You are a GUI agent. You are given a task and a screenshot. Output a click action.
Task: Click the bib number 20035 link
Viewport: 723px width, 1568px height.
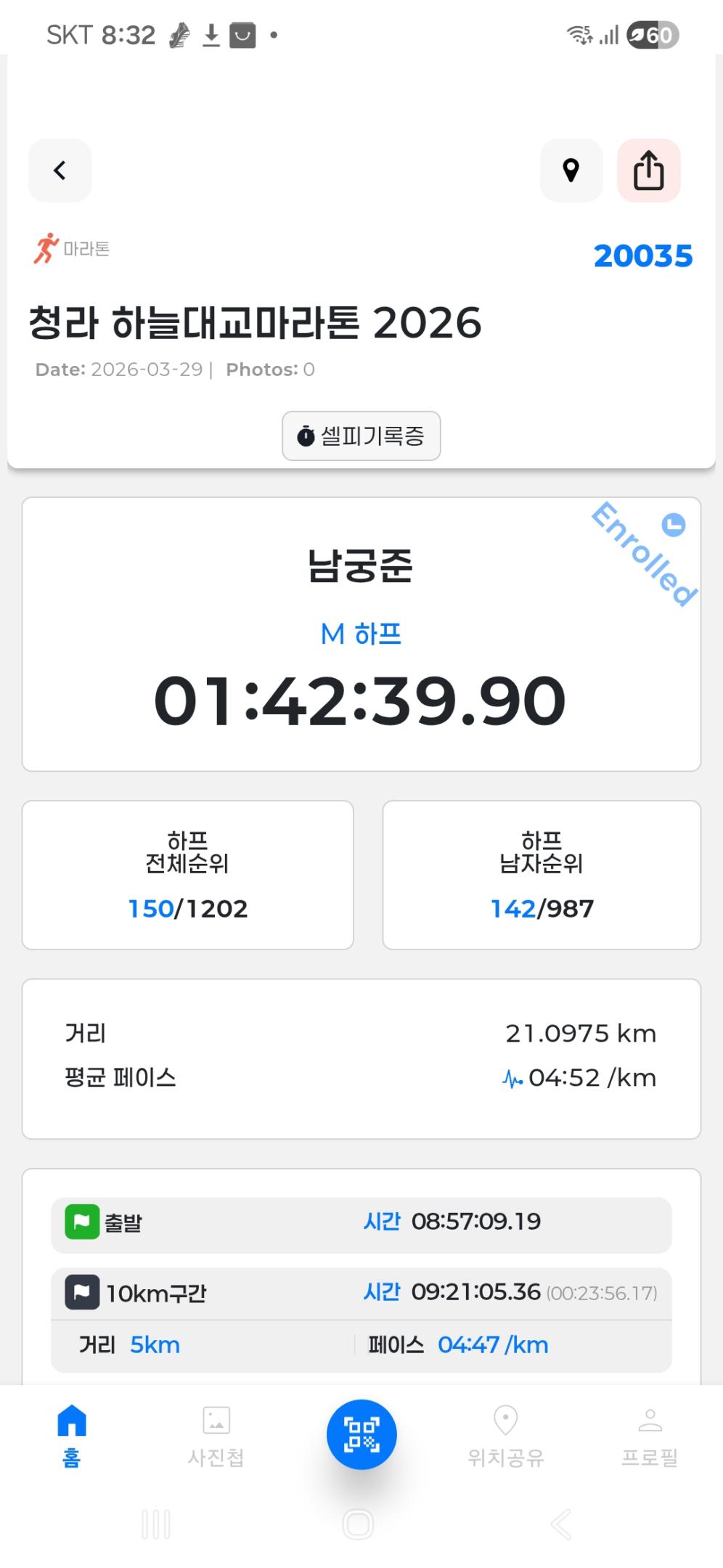pyautogui.click(x=643, y=256)
